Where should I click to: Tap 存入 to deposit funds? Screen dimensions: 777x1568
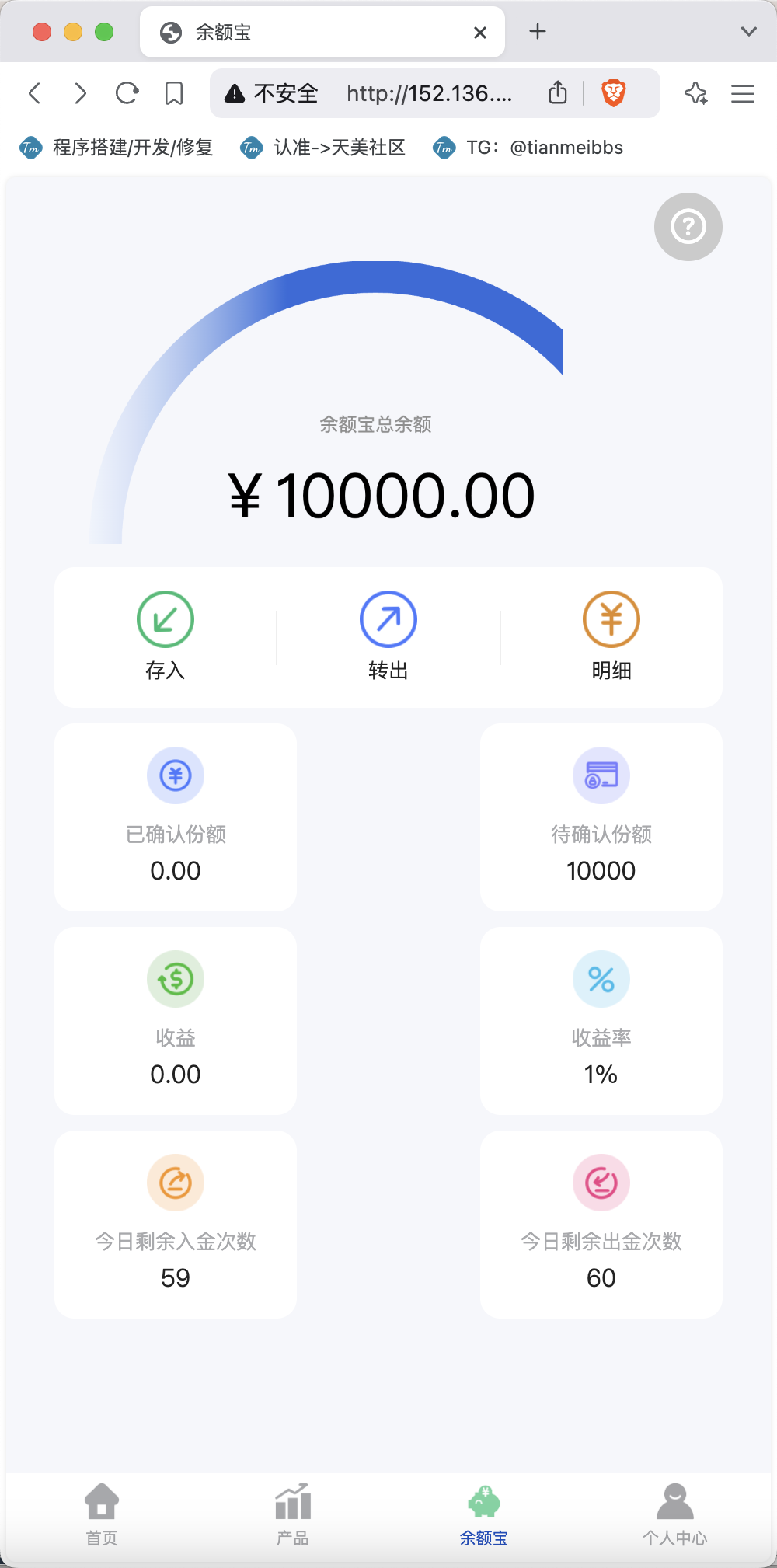[x=166, y=636]
